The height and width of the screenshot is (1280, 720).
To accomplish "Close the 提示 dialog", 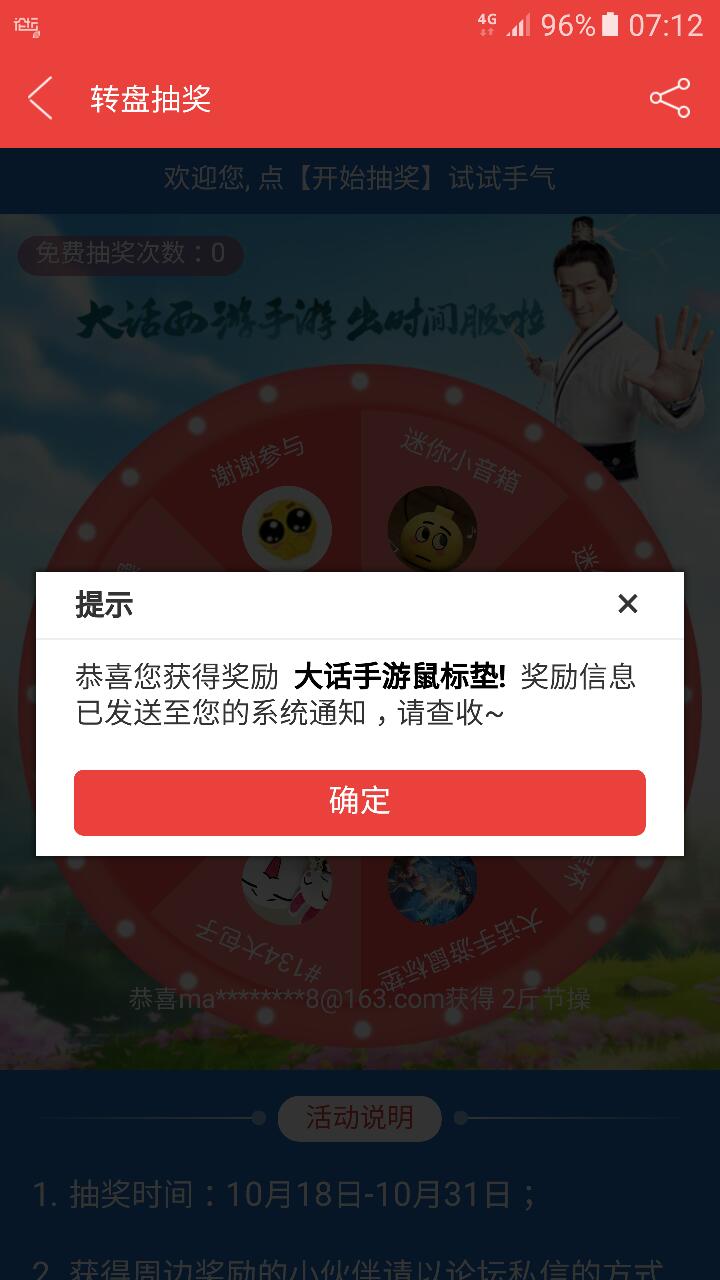I will [x=627, y=604].
